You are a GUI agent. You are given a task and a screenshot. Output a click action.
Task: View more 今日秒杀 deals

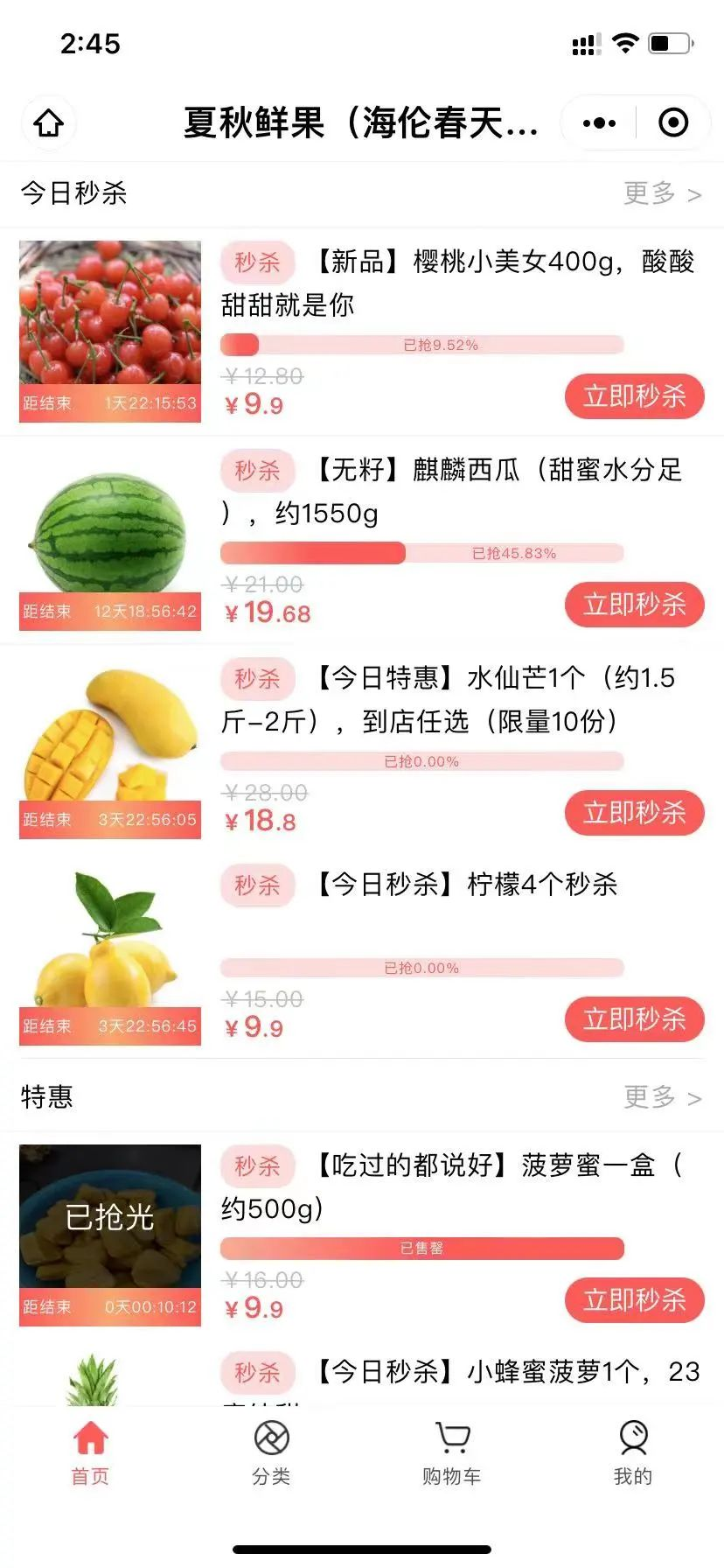click(662, 193)
